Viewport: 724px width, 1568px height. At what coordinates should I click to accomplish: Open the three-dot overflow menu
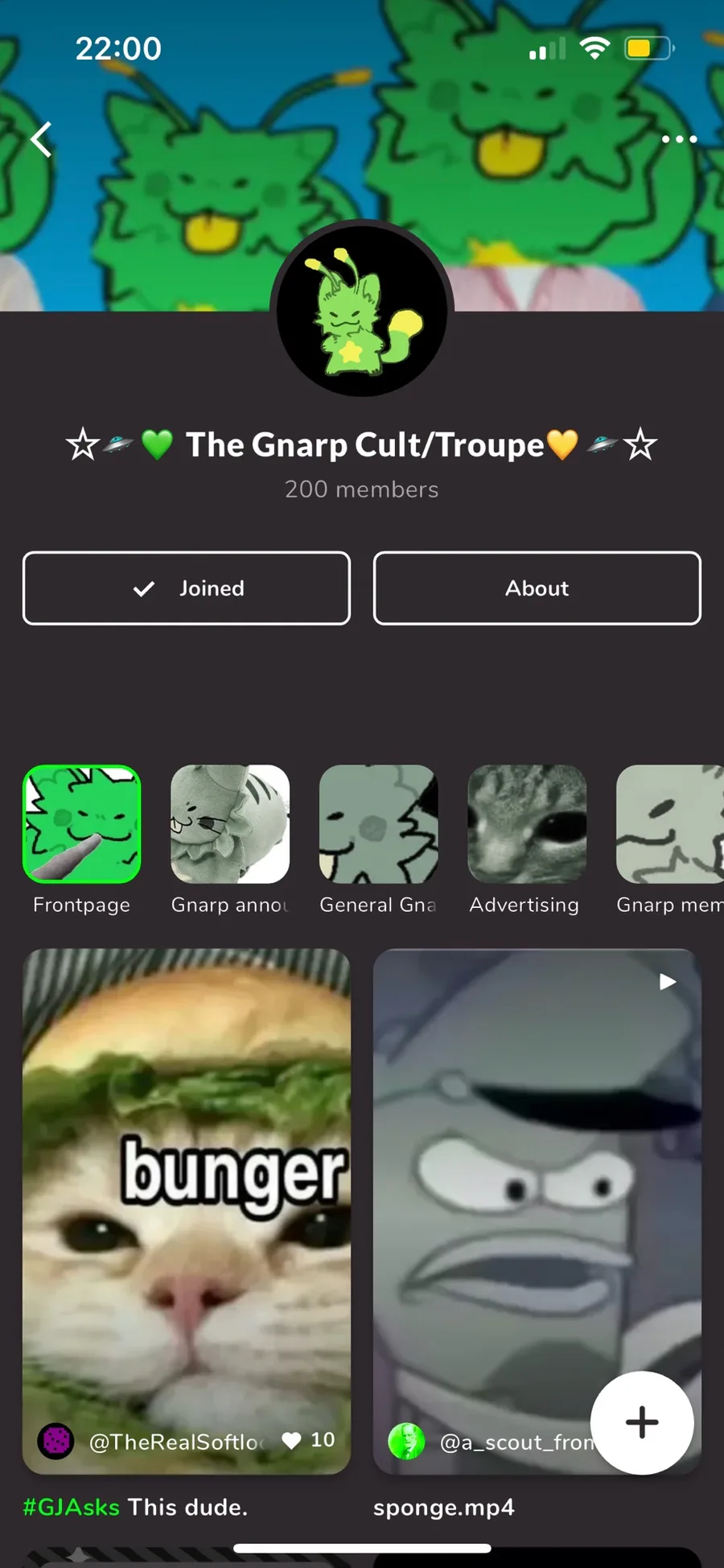point(679,139)
